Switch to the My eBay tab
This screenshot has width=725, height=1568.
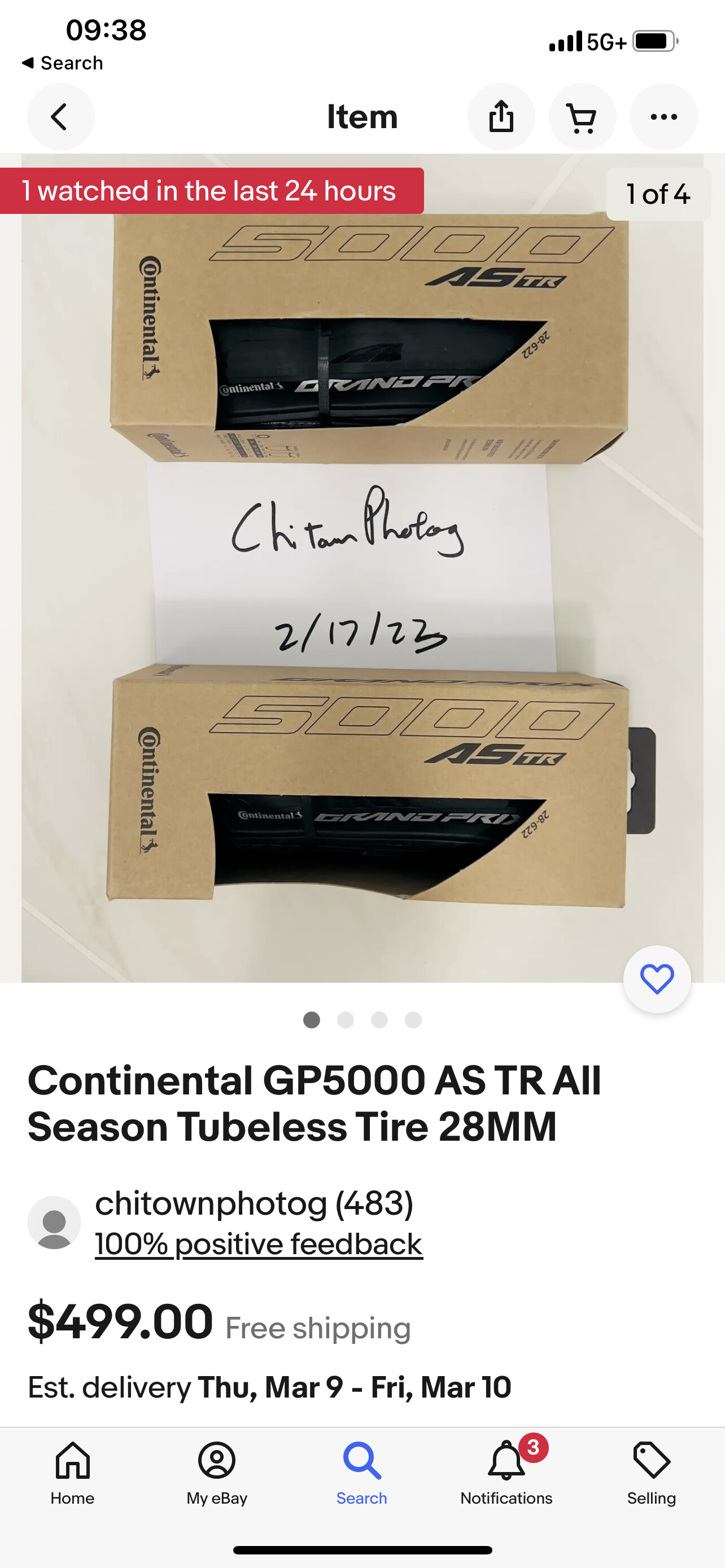click(217, 1473)
